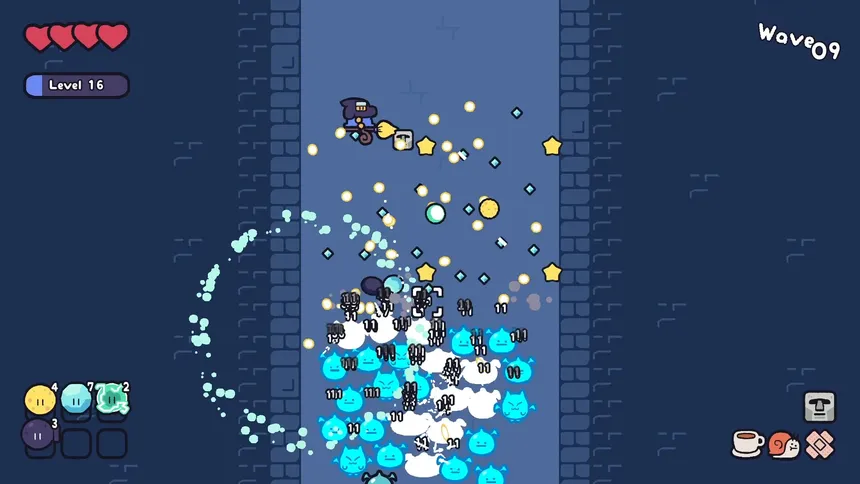
Task: Select the blue slime slot
Action: pos(76,400)
